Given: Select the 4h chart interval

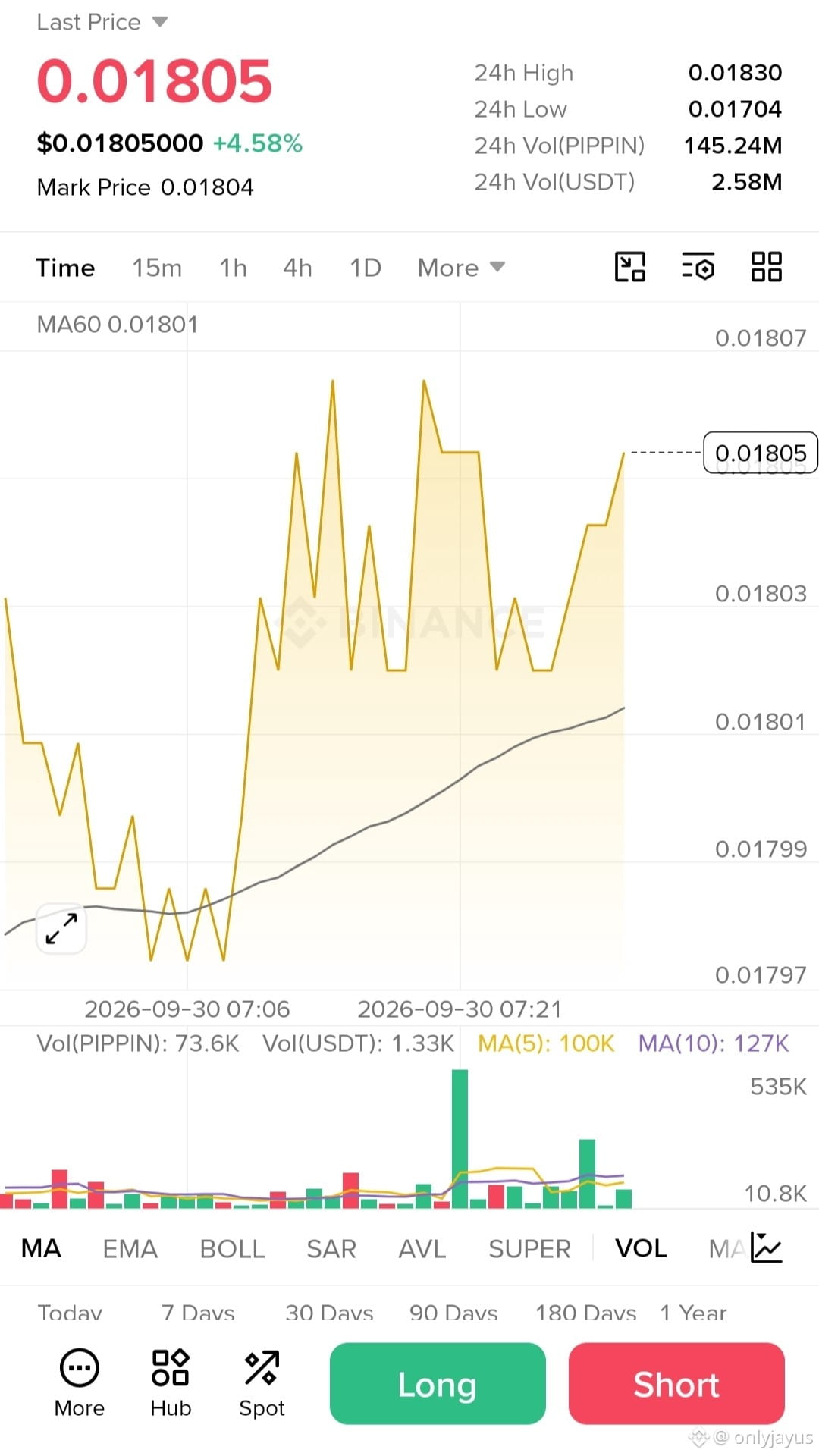Looking at the screenshot, I should 297,268.
